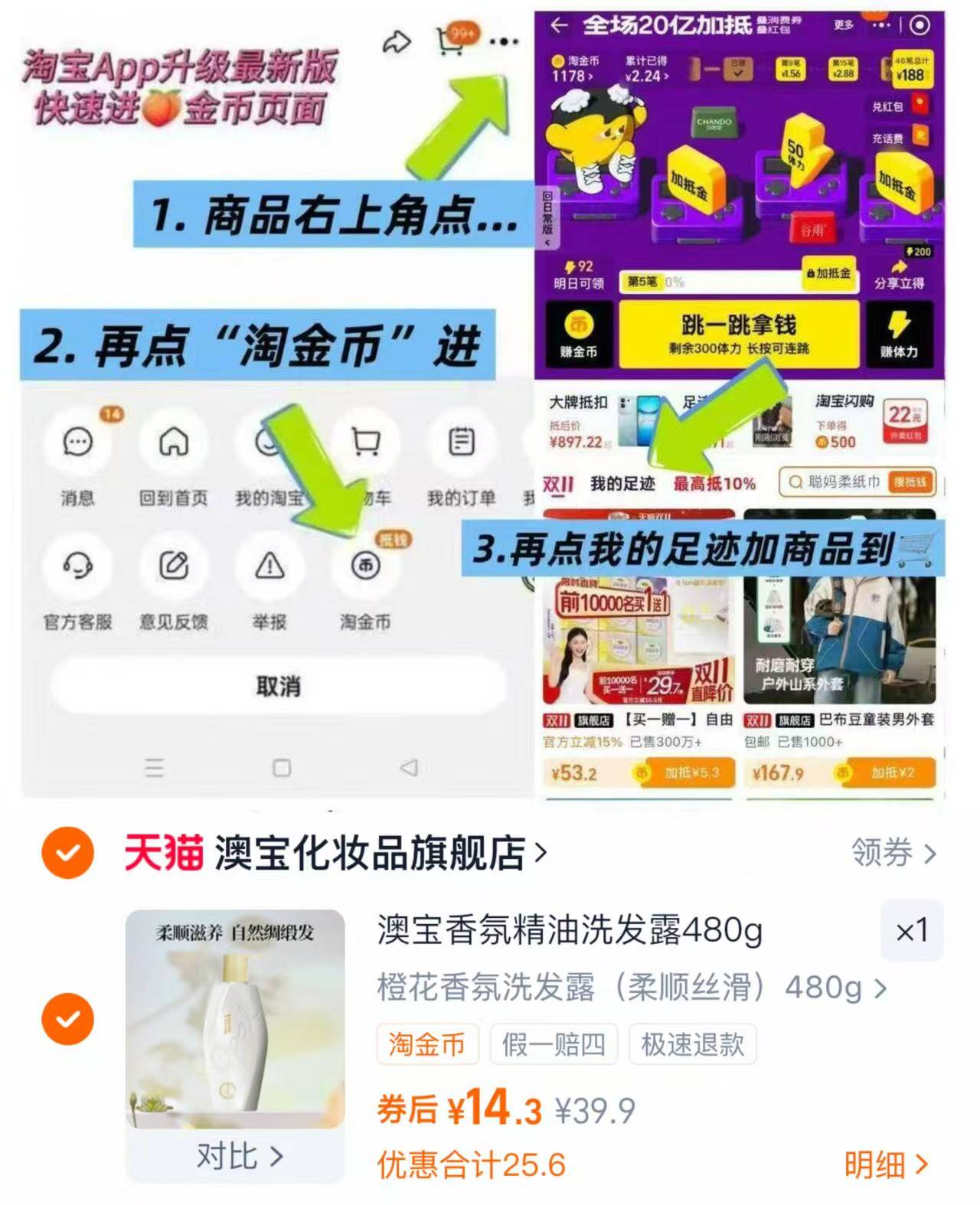The height and width of the screenshot is (1205, 980).
Task: Open the 购物车 shopping cart icon
Action: tap(366, 442)
